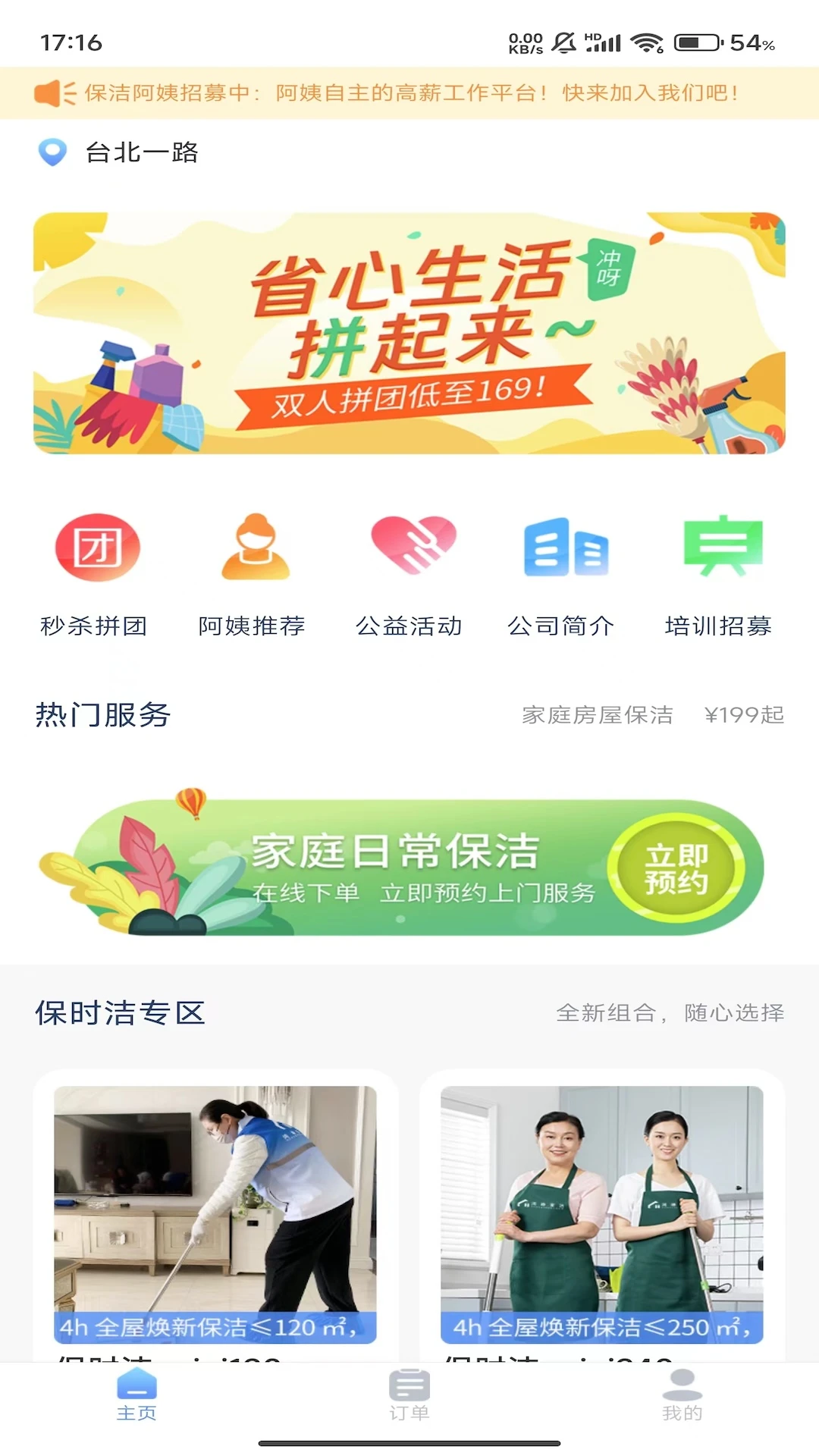Switch to the 订单 tab
819x1456 pixels.
coord(409,1395)
